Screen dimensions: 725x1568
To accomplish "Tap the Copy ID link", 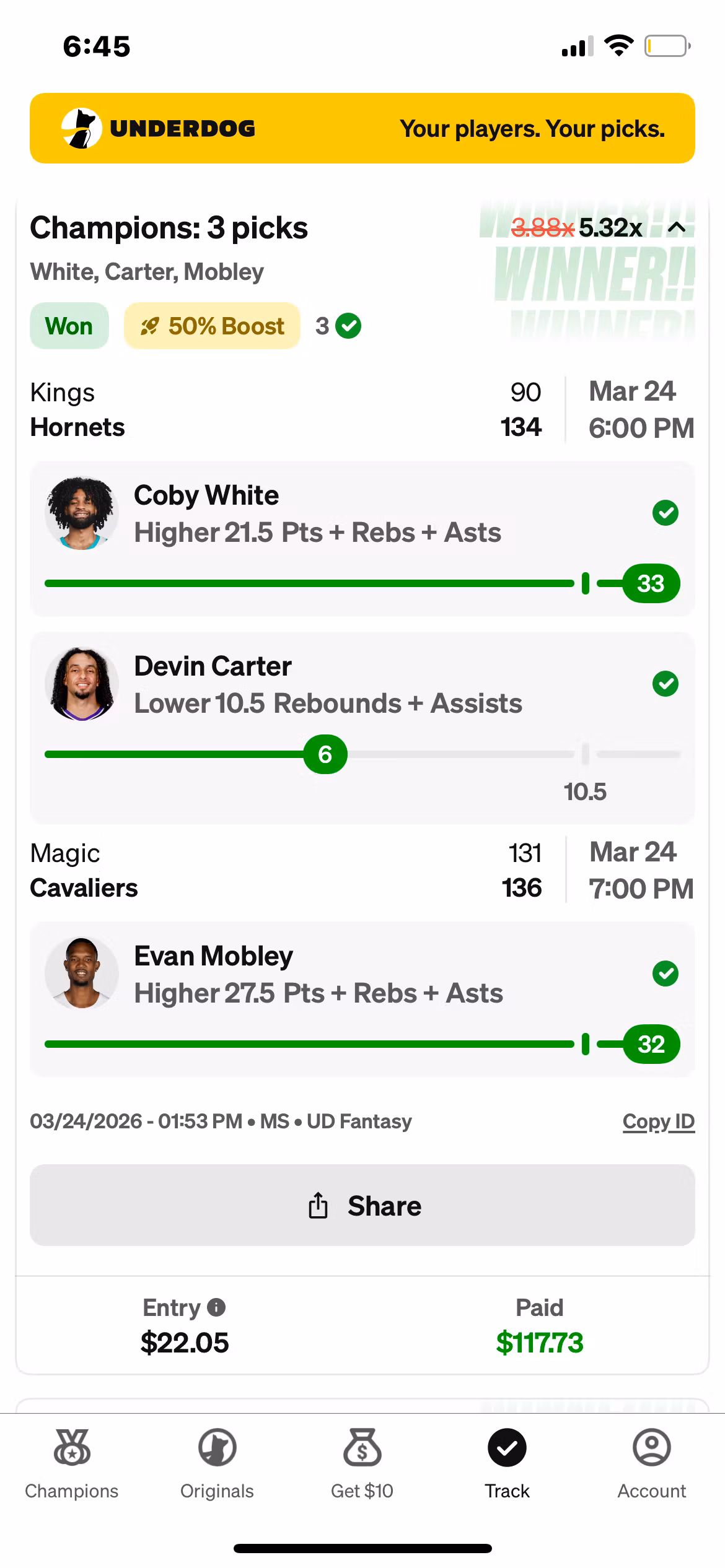I will pyautogui.click(x=658, y=1121).
